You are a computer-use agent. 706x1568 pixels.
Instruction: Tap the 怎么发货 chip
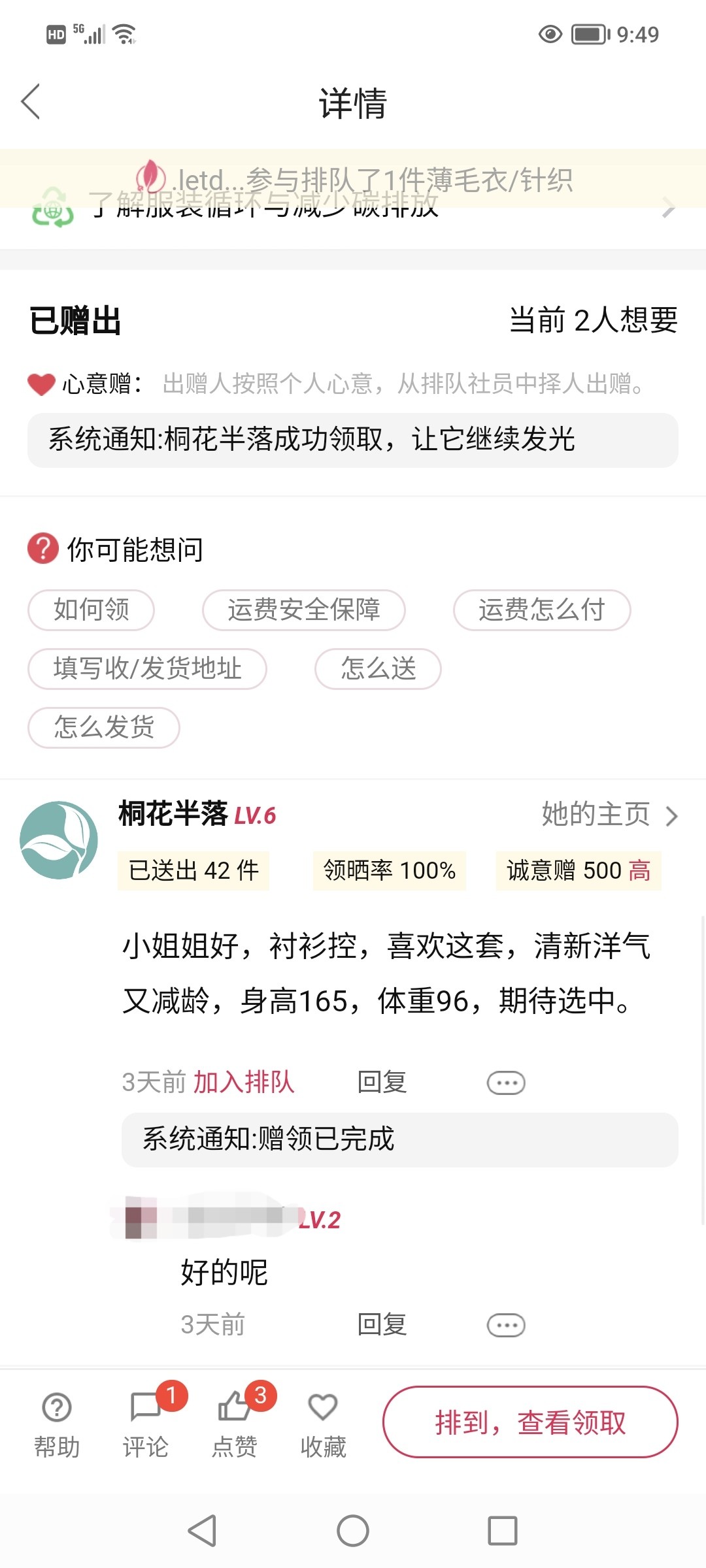coord(104,728)
